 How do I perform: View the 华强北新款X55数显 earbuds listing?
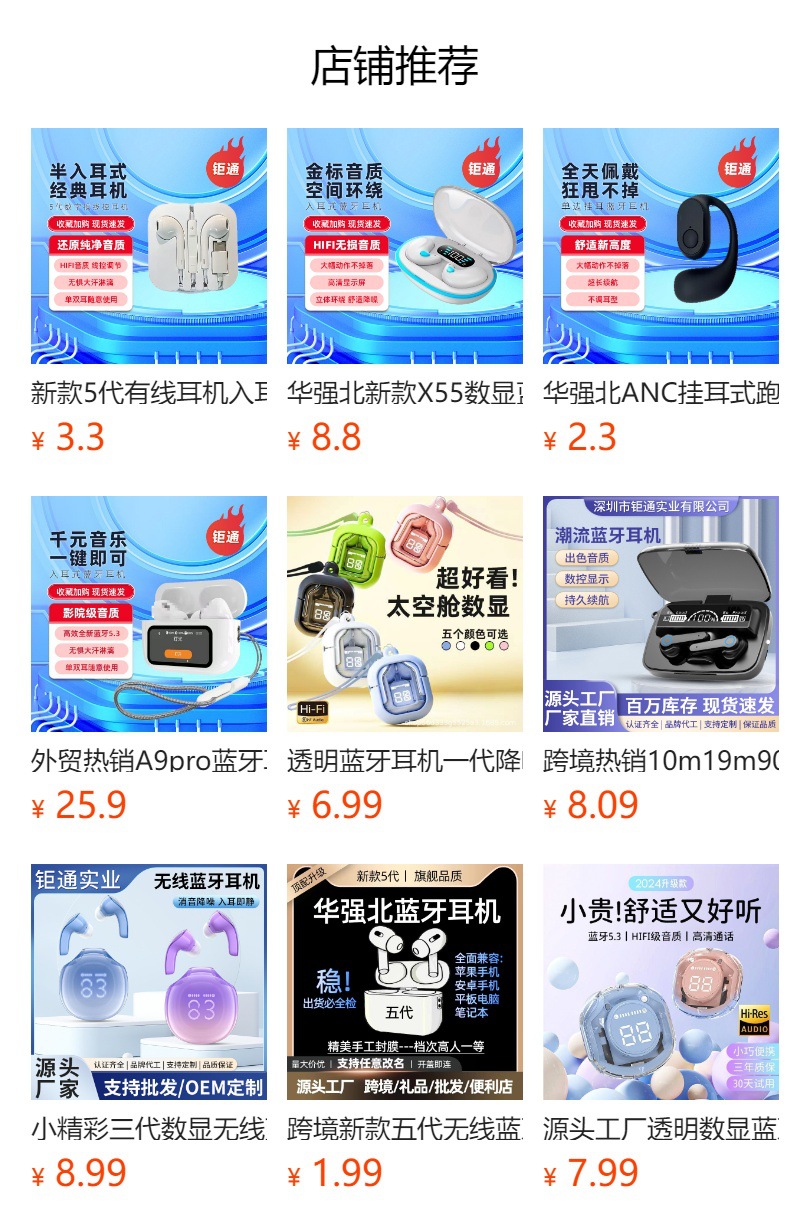(x=405, y=246)
